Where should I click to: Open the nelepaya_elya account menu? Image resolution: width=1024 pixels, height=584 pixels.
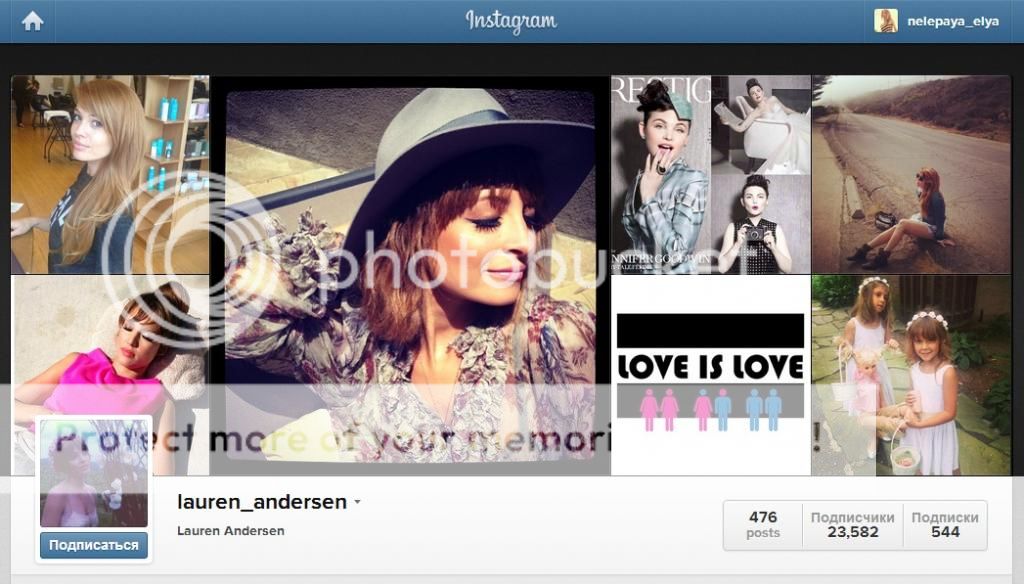coord(937,21)
